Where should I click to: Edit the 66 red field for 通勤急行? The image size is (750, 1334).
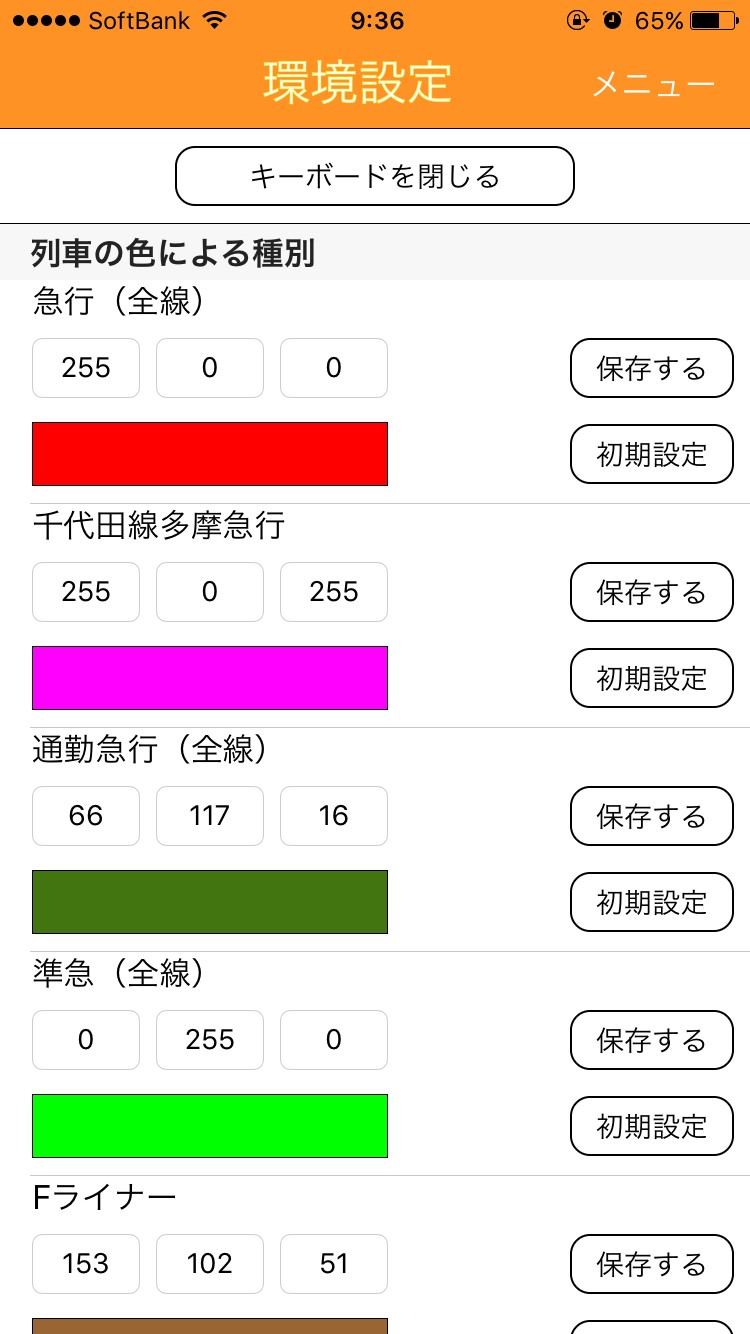pyautogui.click(x=86, y=816)
